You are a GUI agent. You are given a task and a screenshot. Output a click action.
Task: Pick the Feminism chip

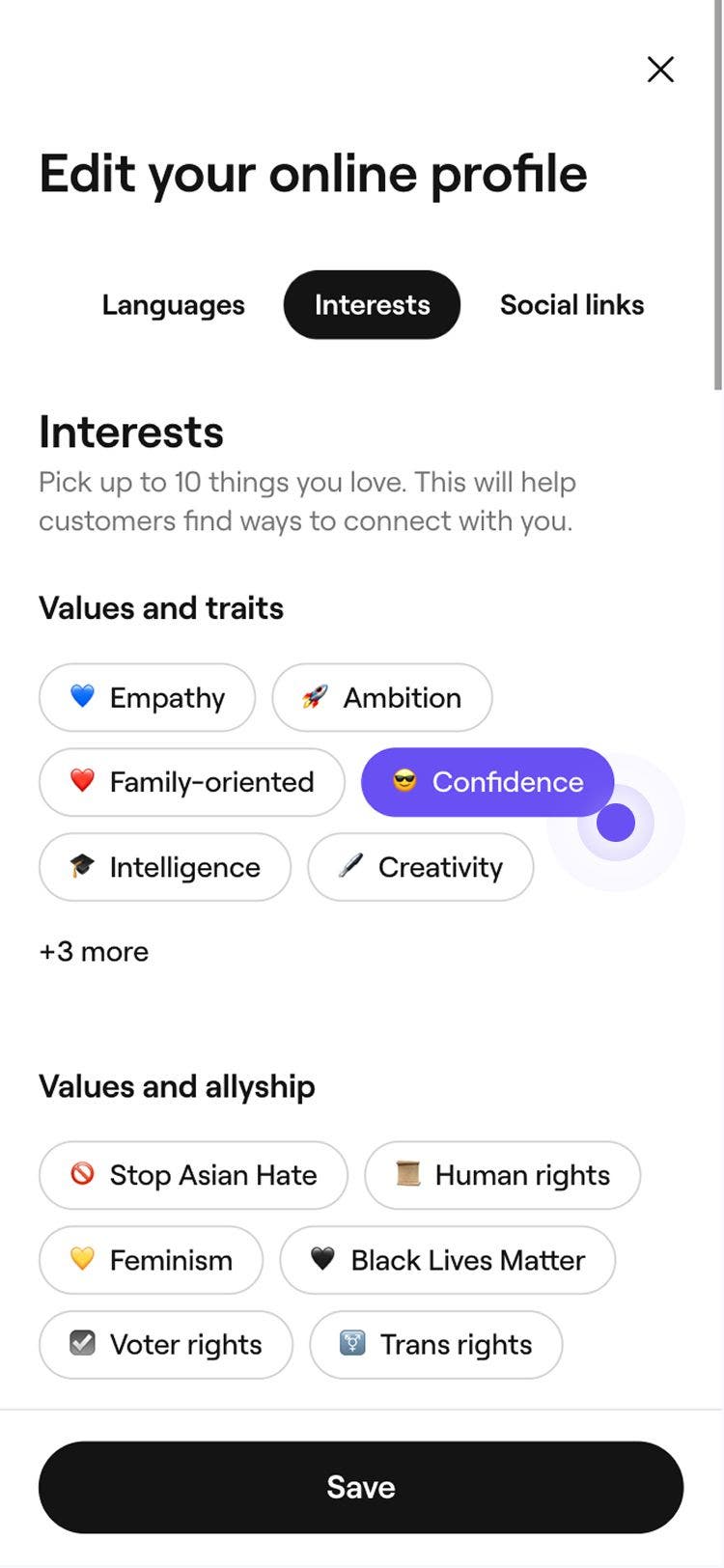pyautogui.click(x=151, y=1260)
